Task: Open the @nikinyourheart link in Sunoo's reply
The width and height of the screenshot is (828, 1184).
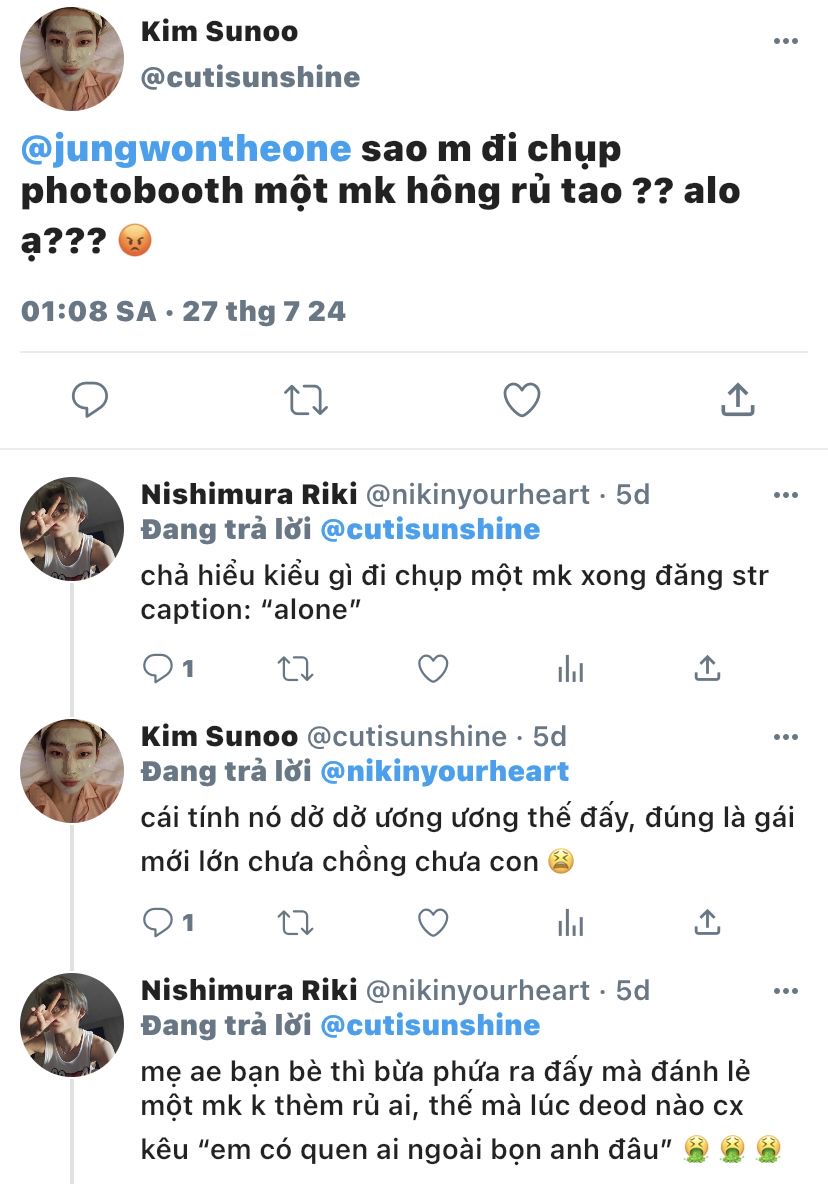Action: coord(445,771)
